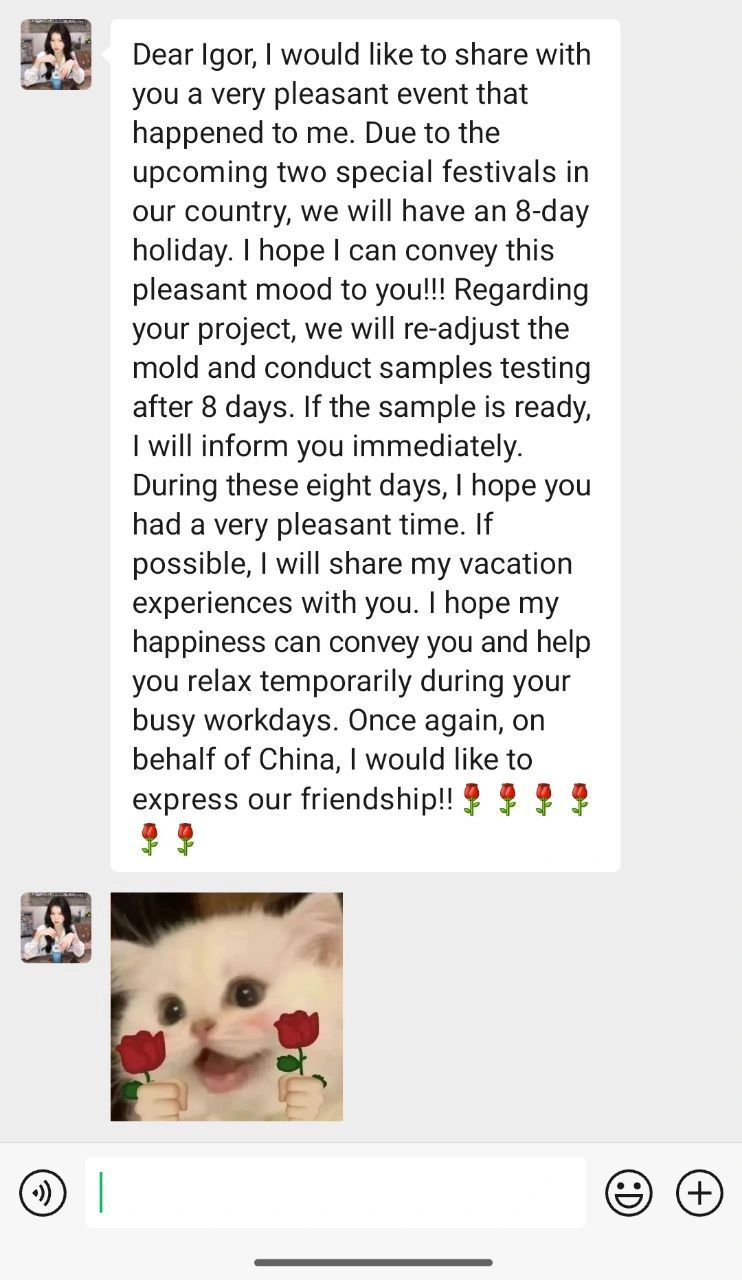Tap the rose emoji on the second line
Viewport: 742px width, 1280px height.
point(149,838)
